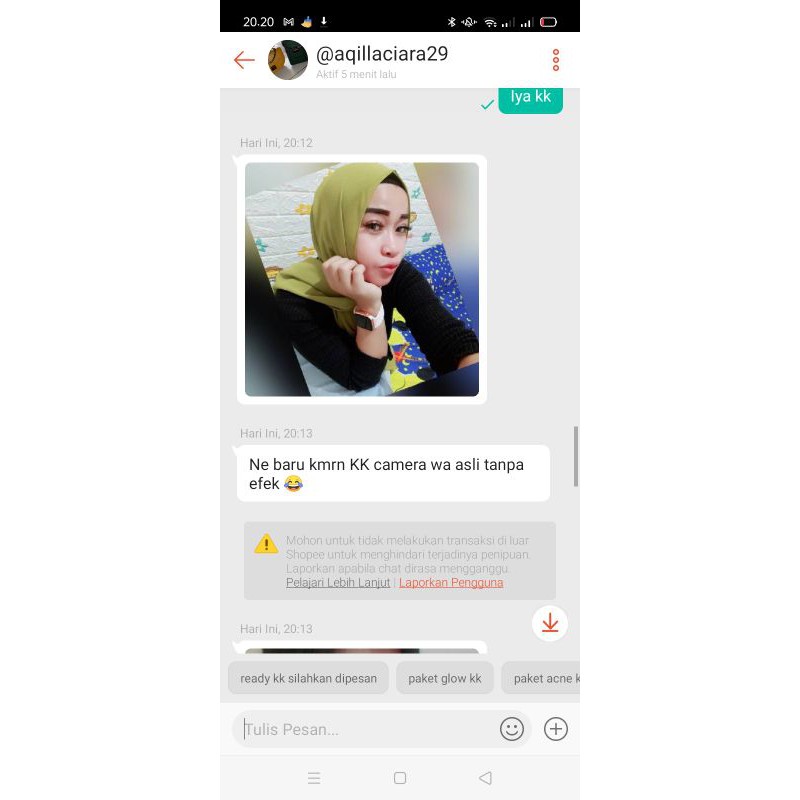The image size is (800, 800).
Task: Tap Laporkan Pengguna to report user
Action: [451, 582]
